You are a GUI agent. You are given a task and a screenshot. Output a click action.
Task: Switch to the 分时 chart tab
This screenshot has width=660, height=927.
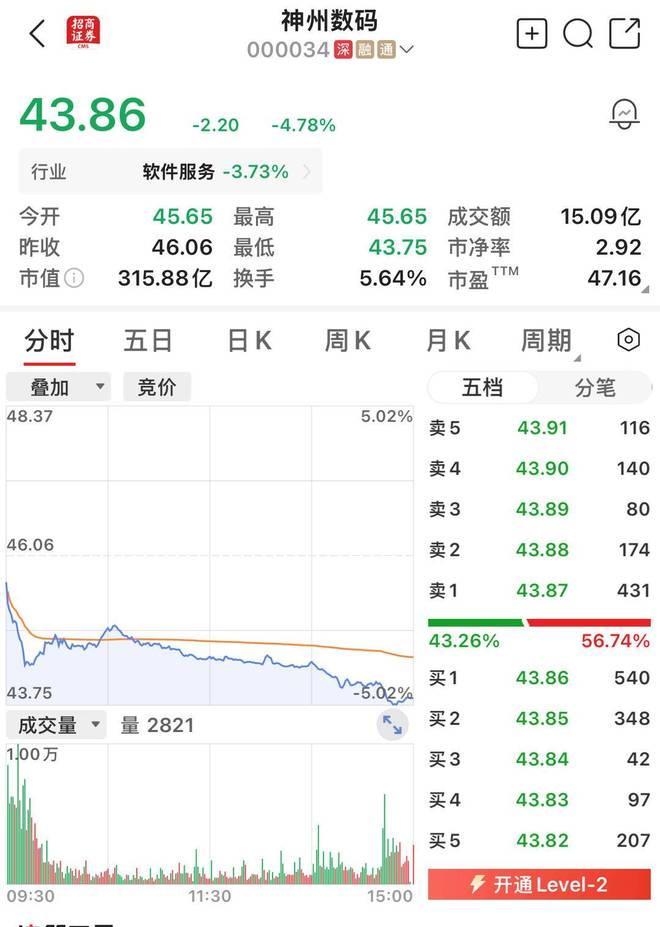click(x=49, y=341)
